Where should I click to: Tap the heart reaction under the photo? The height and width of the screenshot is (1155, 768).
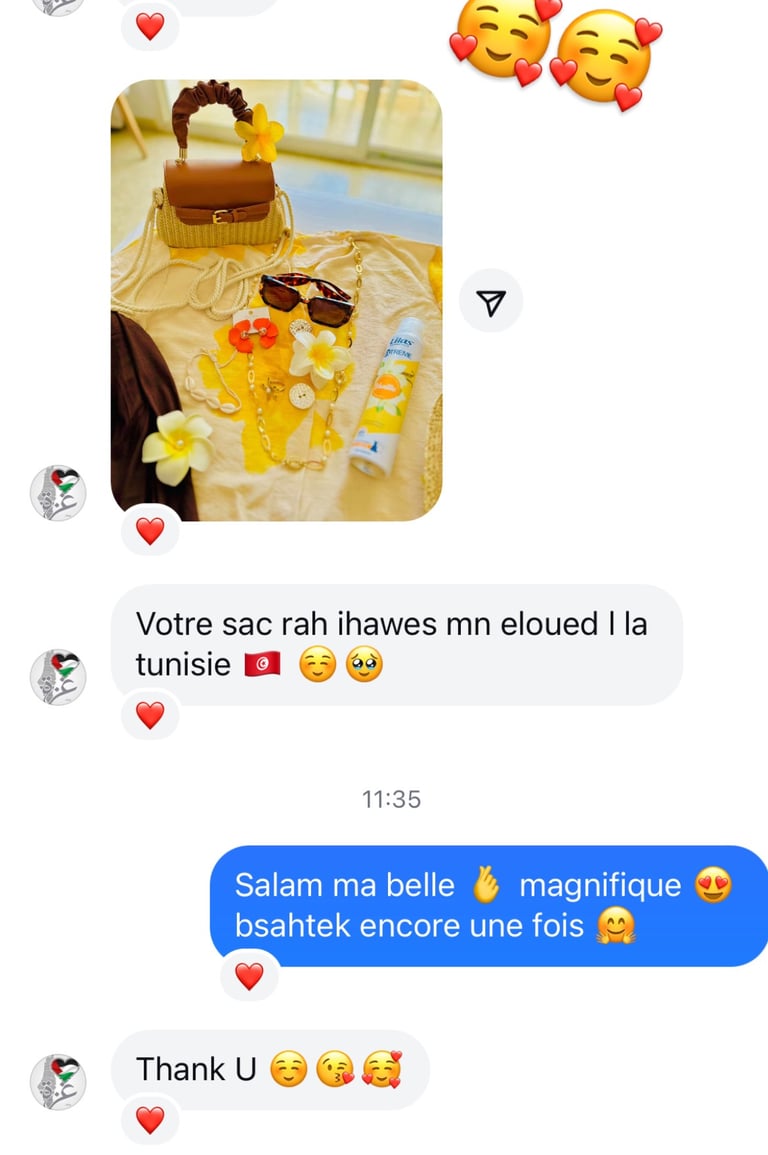tap(150, 531)
